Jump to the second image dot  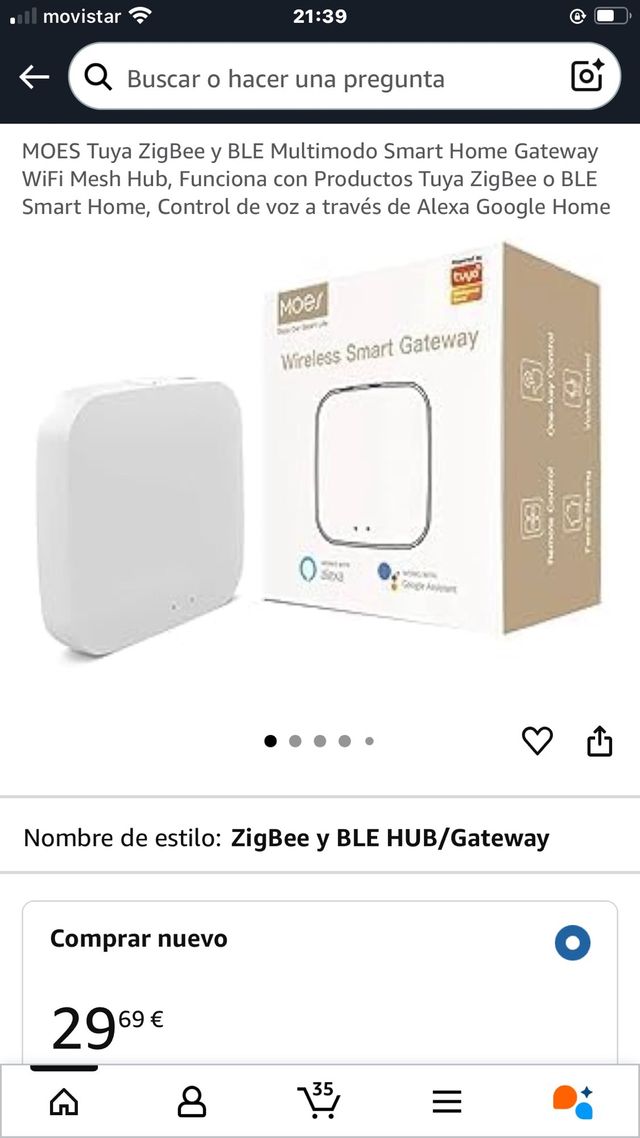coord(295,741)
